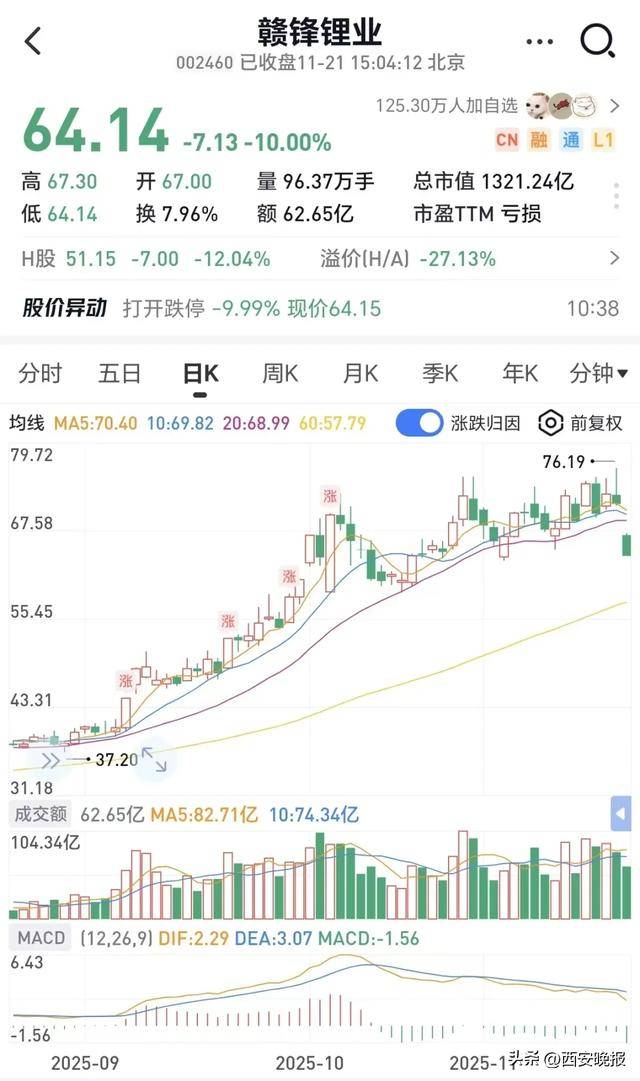This screenshot has height=1081, width=640.
Task: Switch to the 季K quarterly chart
Action: [x=440, y=374]
